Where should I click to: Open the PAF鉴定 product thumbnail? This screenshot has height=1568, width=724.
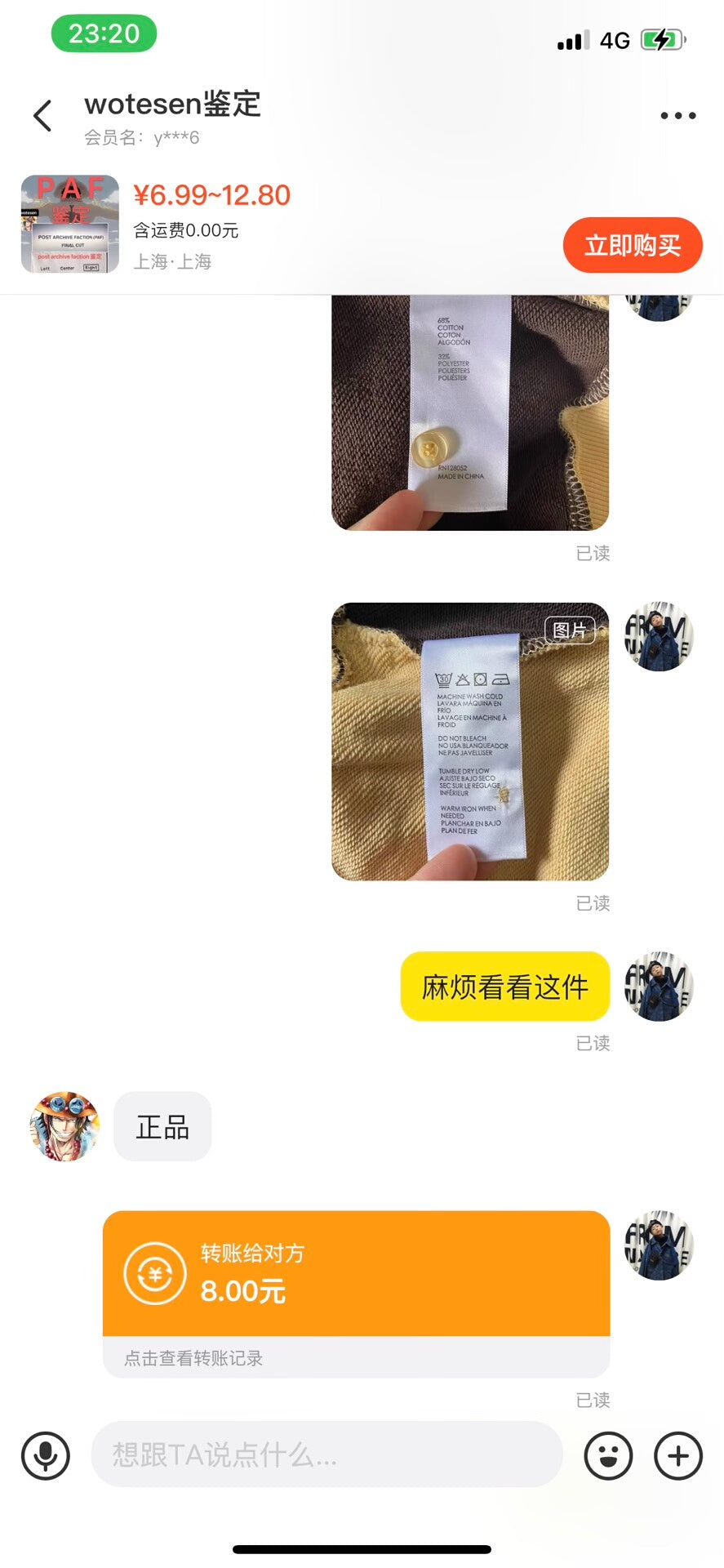point(70,224)
